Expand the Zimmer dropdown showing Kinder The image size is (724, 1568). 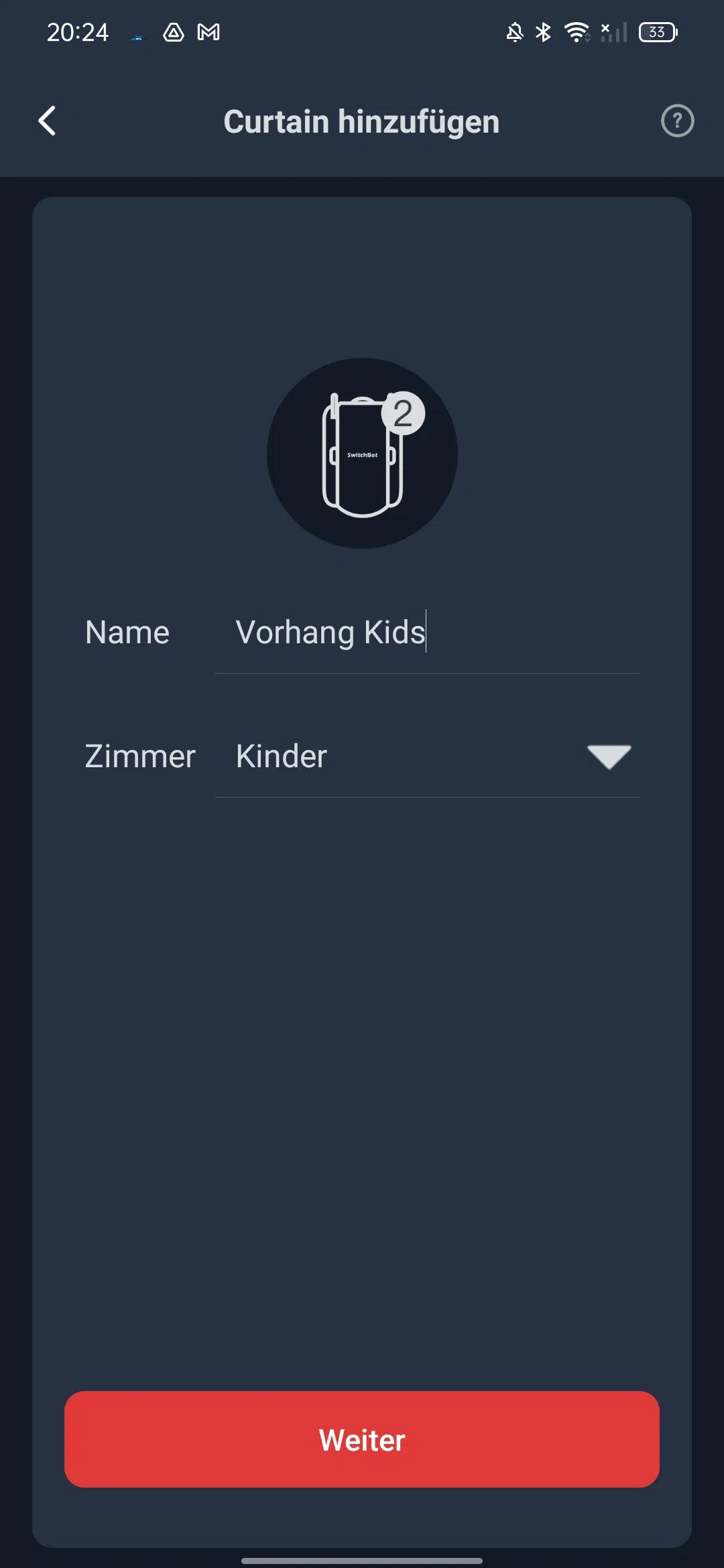(427, 757)
